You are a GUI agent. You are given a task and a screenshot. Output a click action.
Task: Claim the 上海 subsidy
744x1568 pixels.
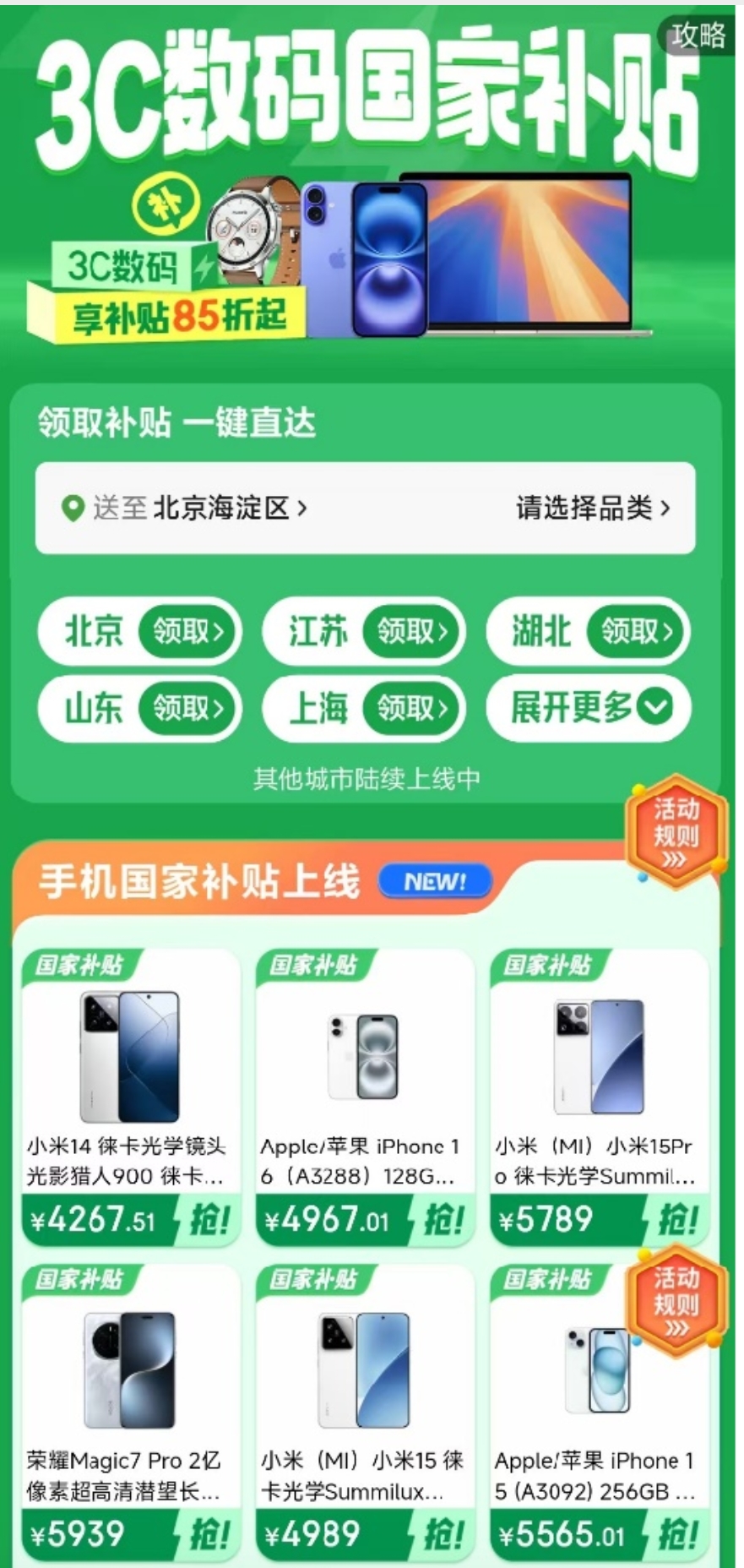point(413,708)
